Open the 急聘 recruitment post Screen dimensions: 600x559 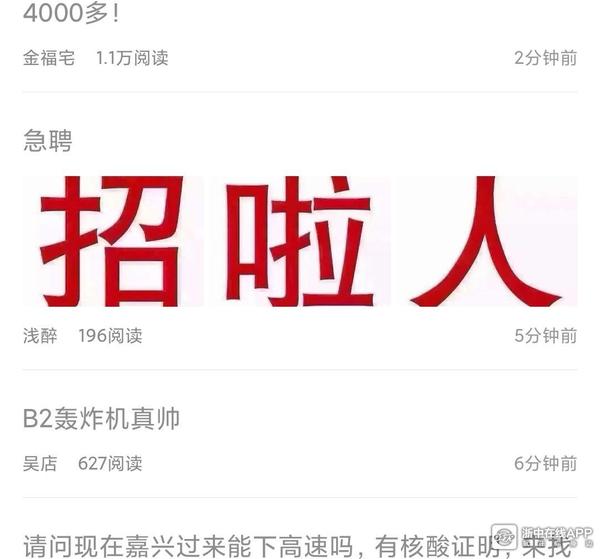click(x=48, y=142)
